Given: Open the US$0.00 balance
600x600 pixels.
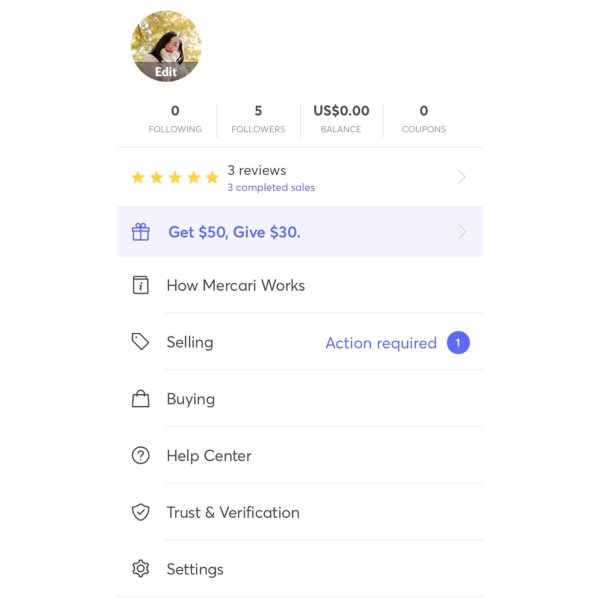Looking at the screenshot, I should 341,119.
